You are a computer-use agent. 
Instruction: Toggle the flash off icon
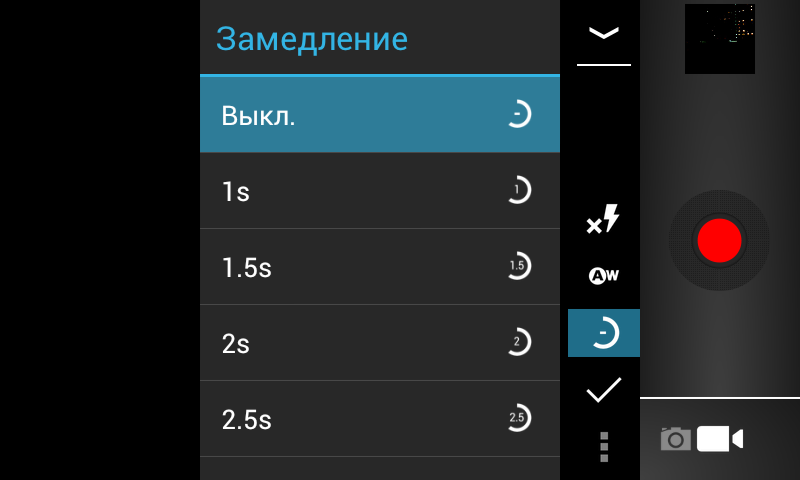pyautogui.click(x=603, y=220)
